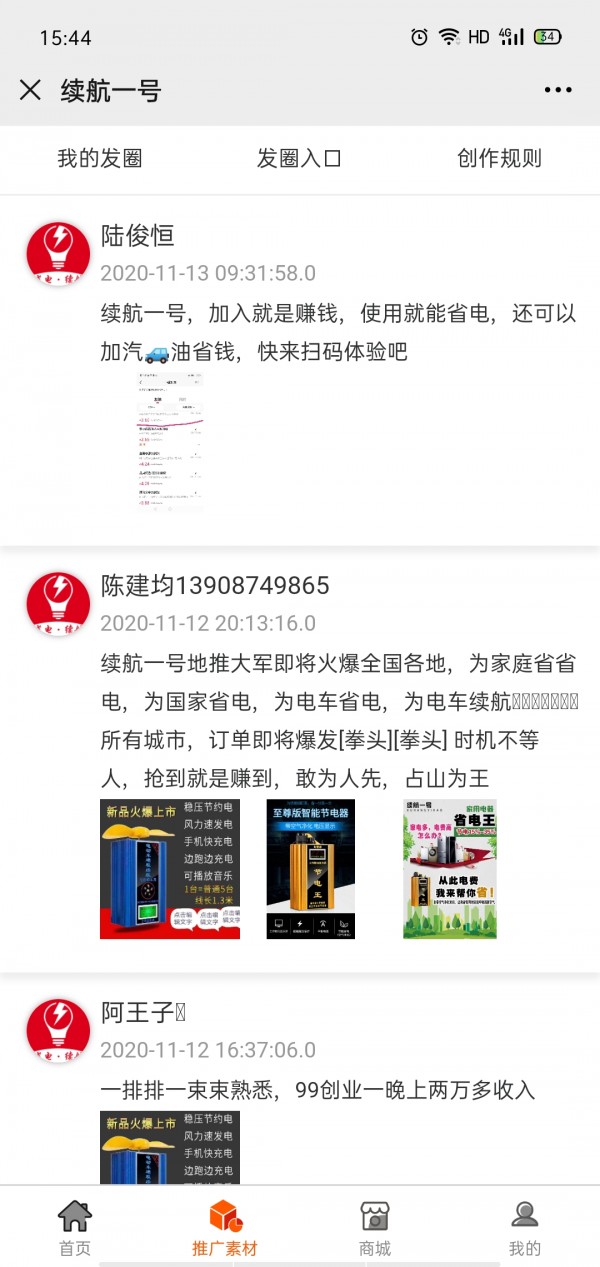600x1267 pixels.
Task: Open 至尊版智能节电器 image in 陈建均's post
Action: tap(310, 869)
